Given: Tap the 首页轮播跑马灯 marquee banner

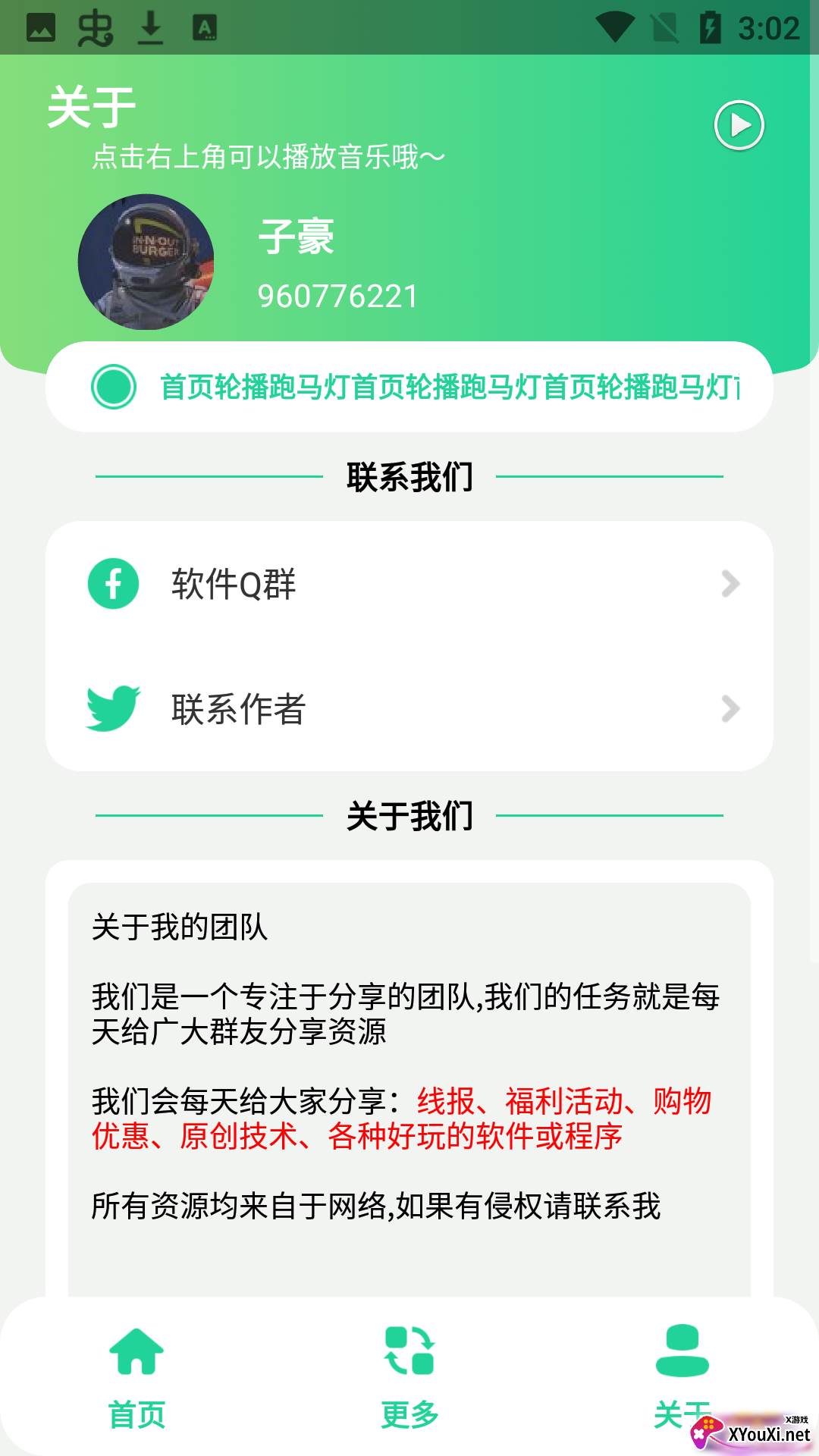Looking at the screenshot, I should [x=447, y=387].
